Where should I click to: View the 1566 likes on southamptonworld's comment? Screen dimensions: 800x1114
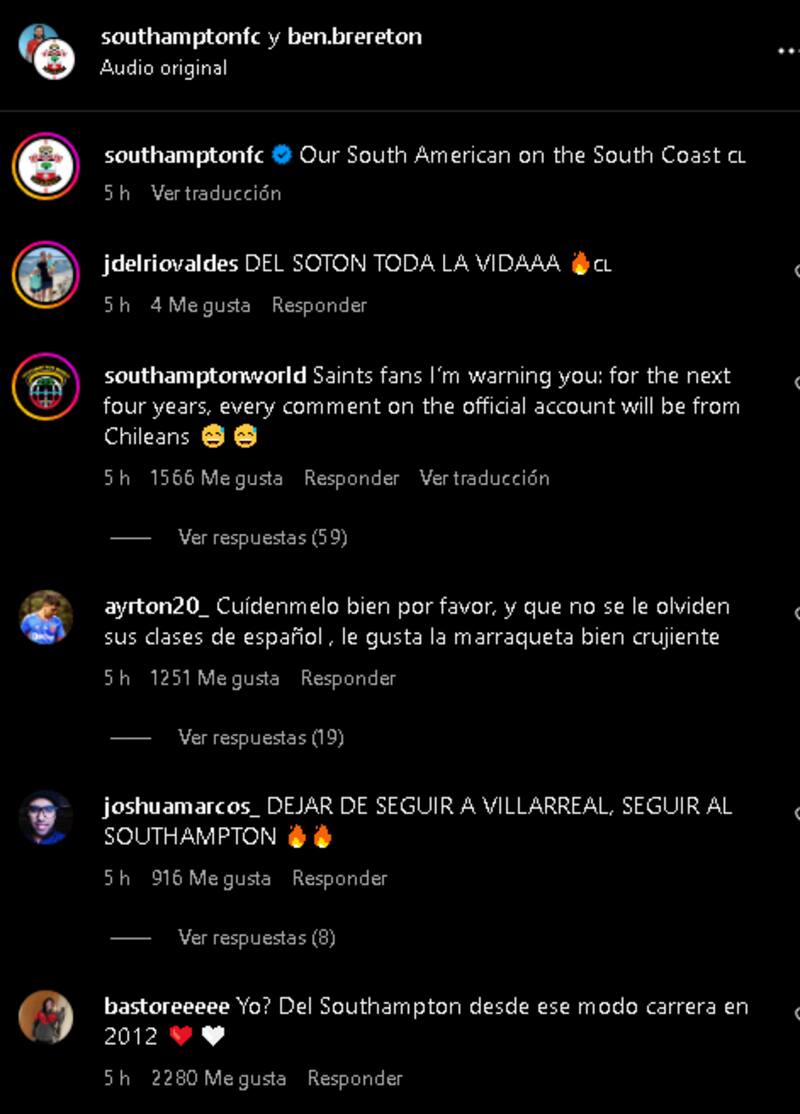[x=216, y=478]
